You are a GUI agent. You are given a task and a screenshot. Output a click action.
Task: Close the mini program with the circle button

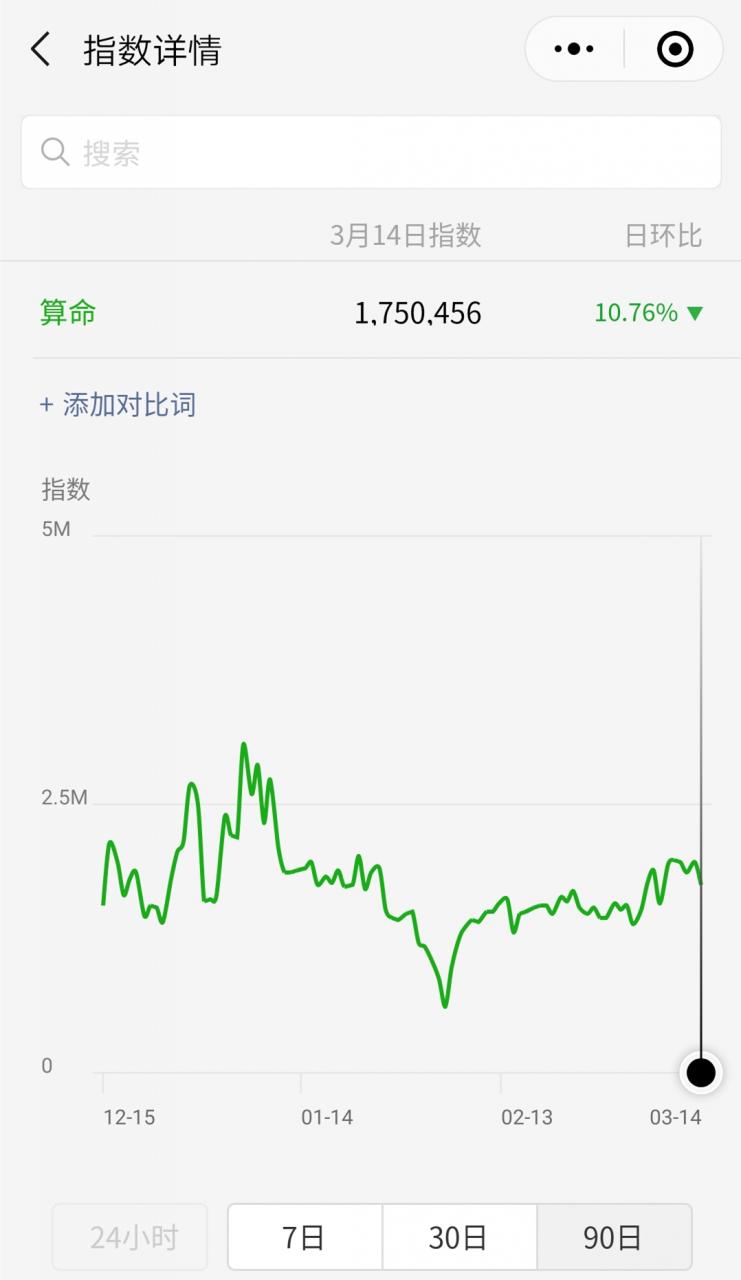pyautogui.click(x=674, y=49)
